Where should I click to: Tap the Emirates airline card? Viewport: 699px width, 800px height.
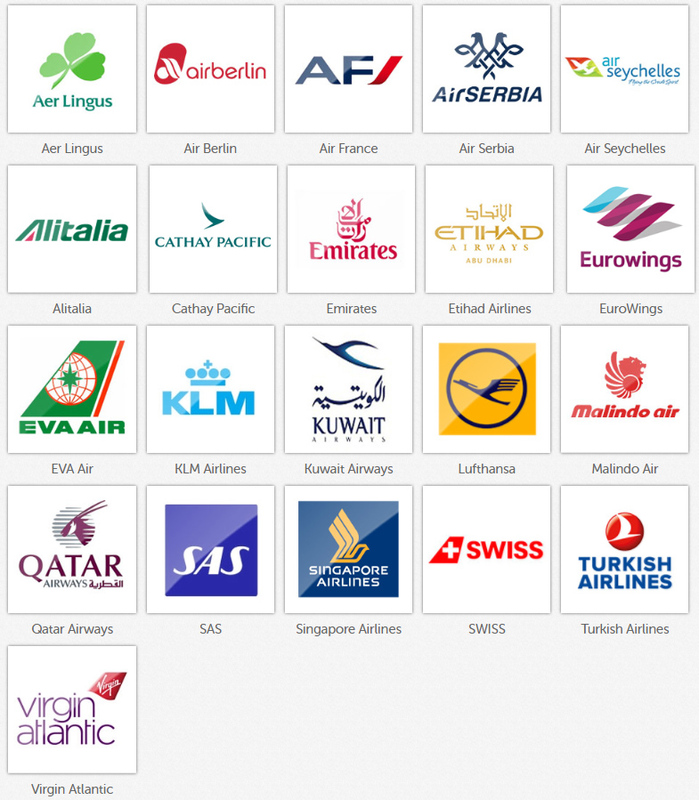pos(351,229)
